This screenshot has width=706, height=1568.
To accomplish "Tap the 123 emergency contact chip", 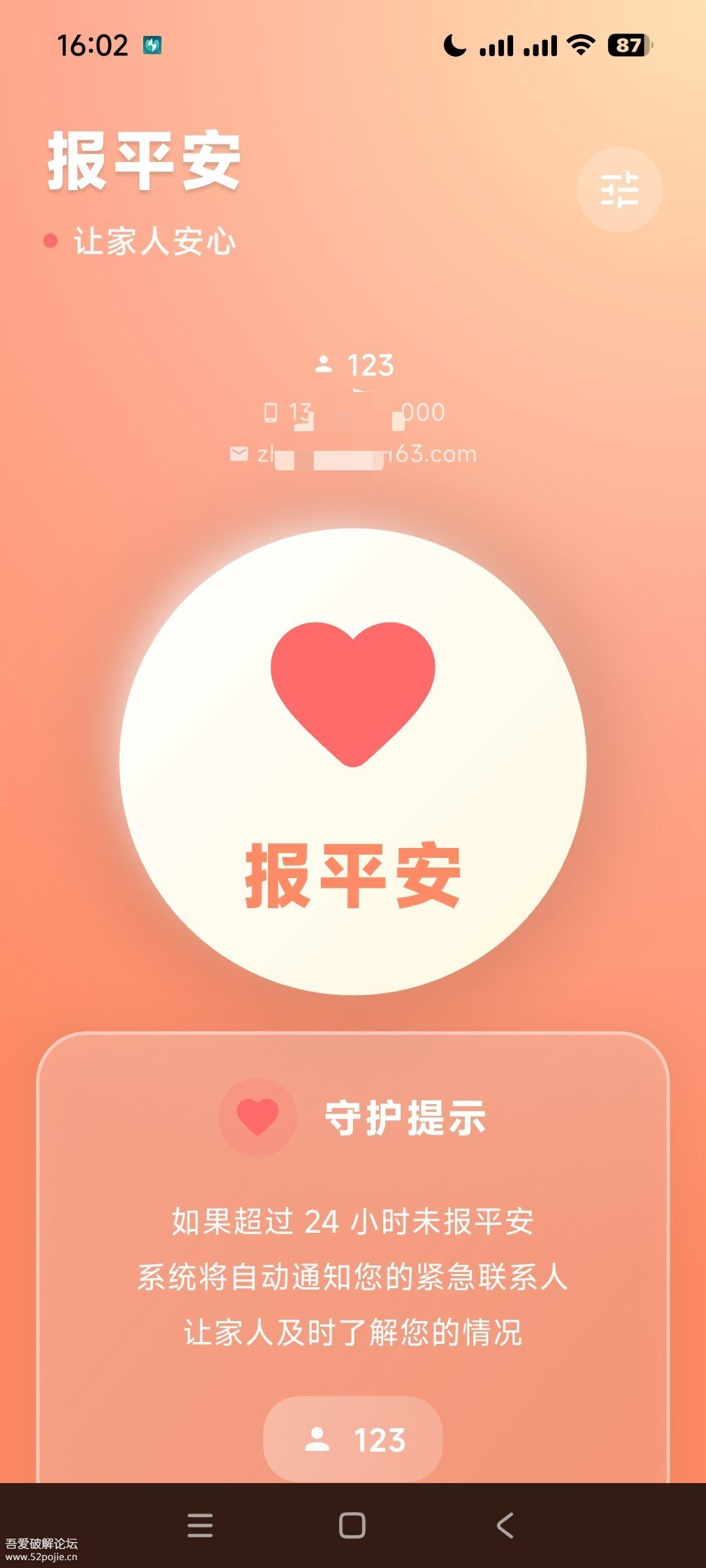I will tap(353, 1439).
